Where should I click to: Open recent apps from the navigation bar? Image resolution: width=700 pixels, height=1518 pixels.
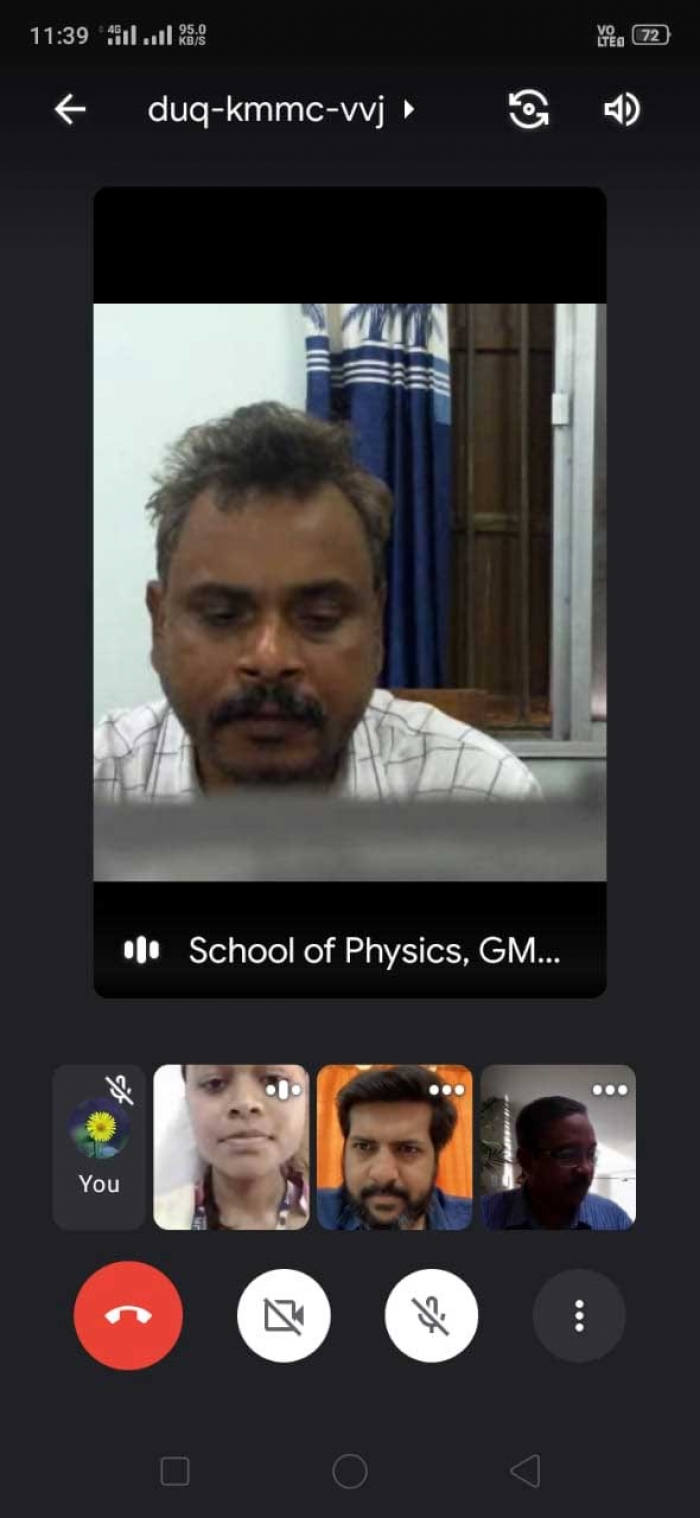tap(175, 1471)
